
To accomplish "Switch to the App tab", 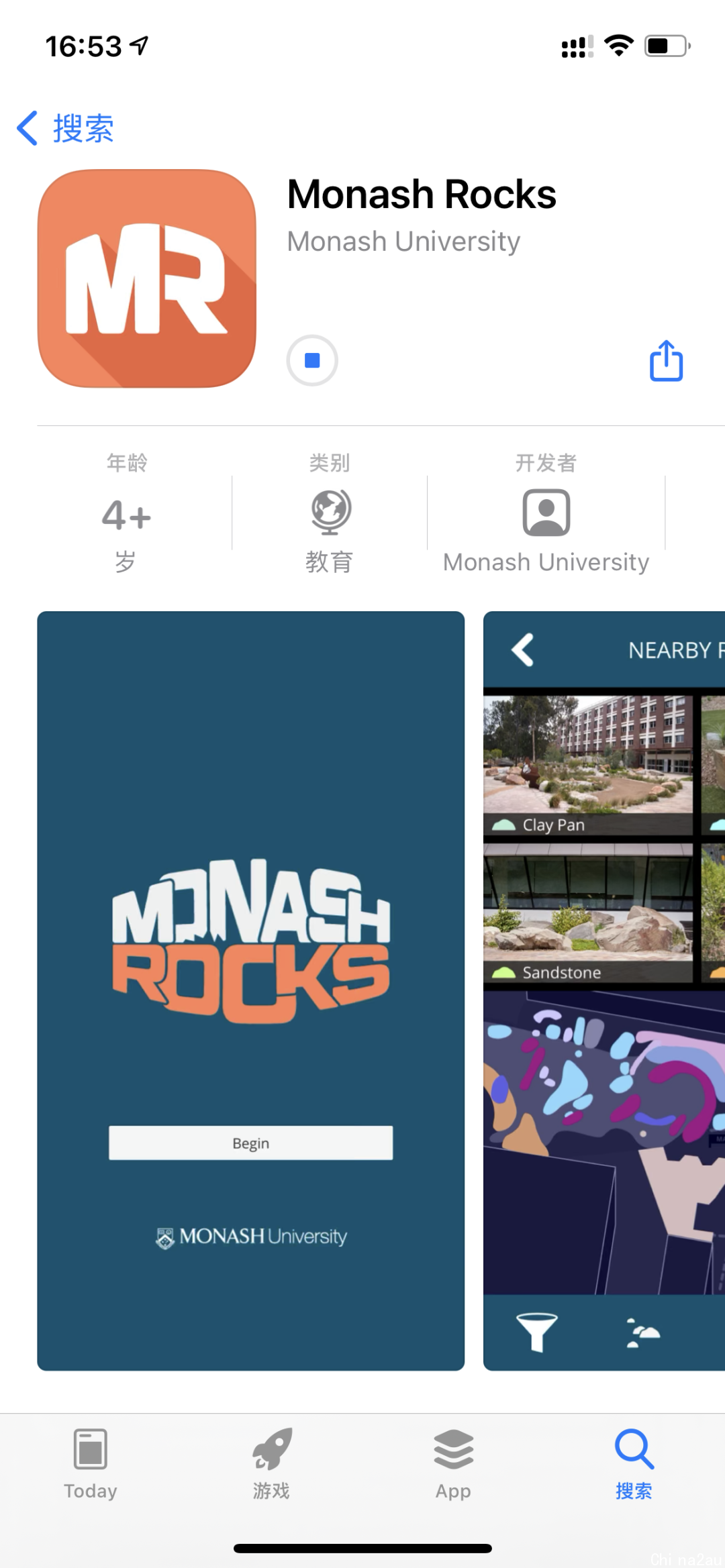I will 453,1464.
